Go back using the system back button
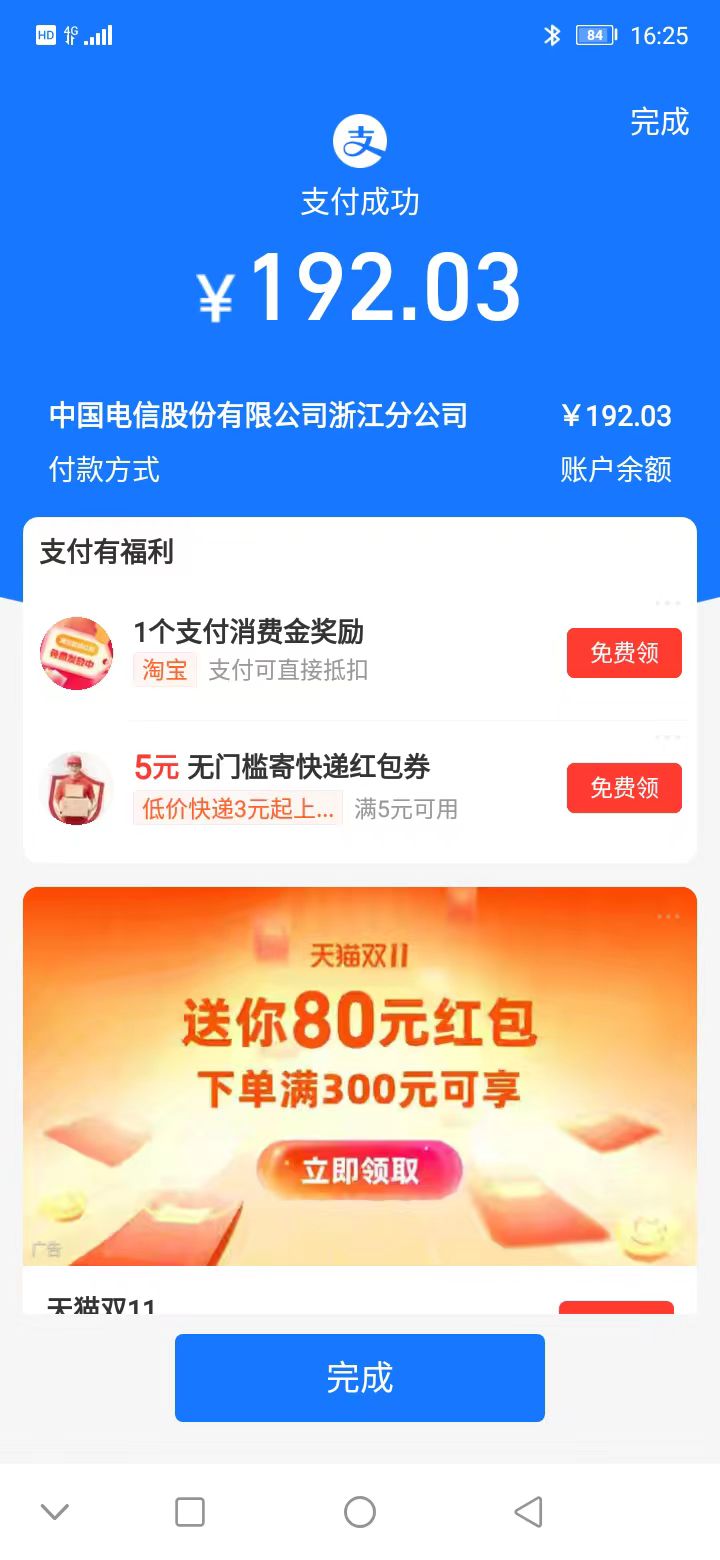The width and height of the screenshot is (720, 1560). 528,1511
